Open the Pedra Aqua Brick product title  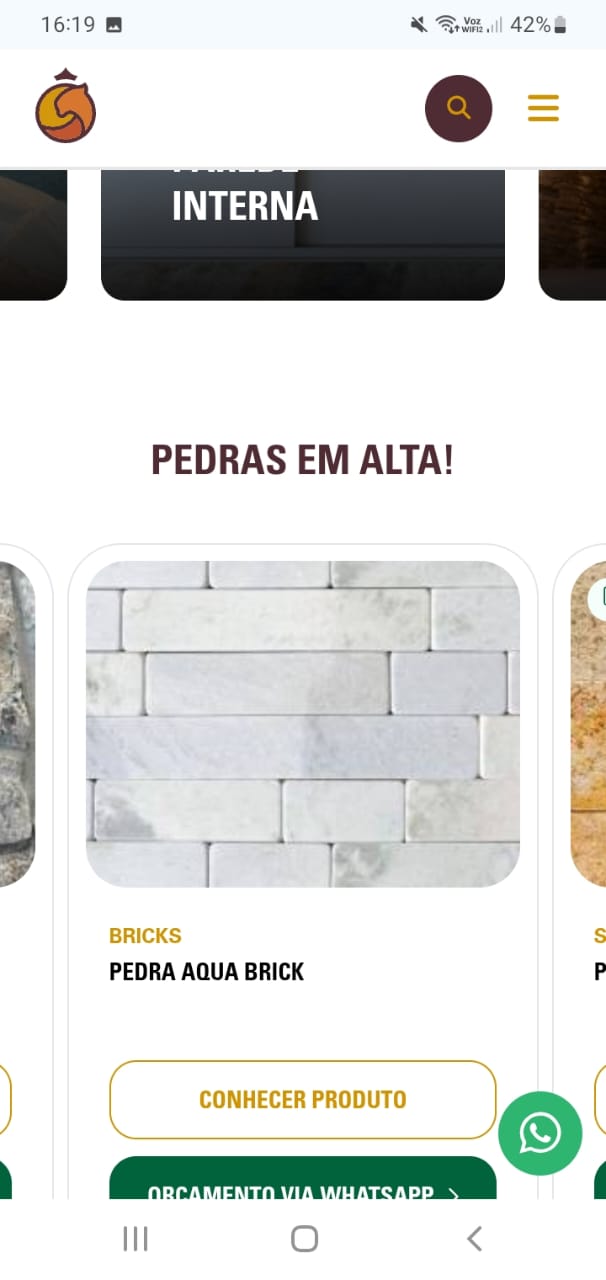206,971
